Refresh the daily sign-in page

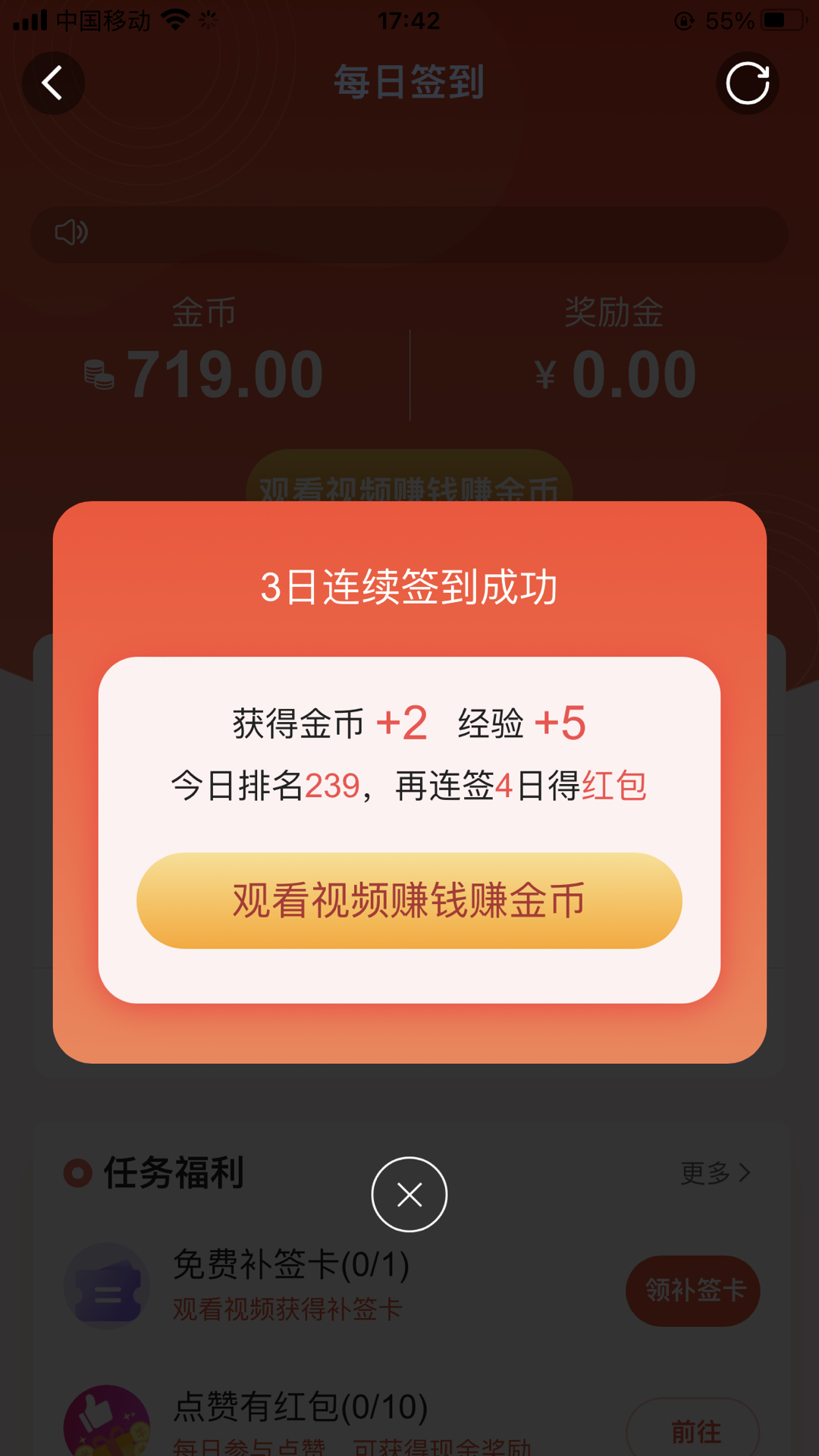(x=747, y=83)
